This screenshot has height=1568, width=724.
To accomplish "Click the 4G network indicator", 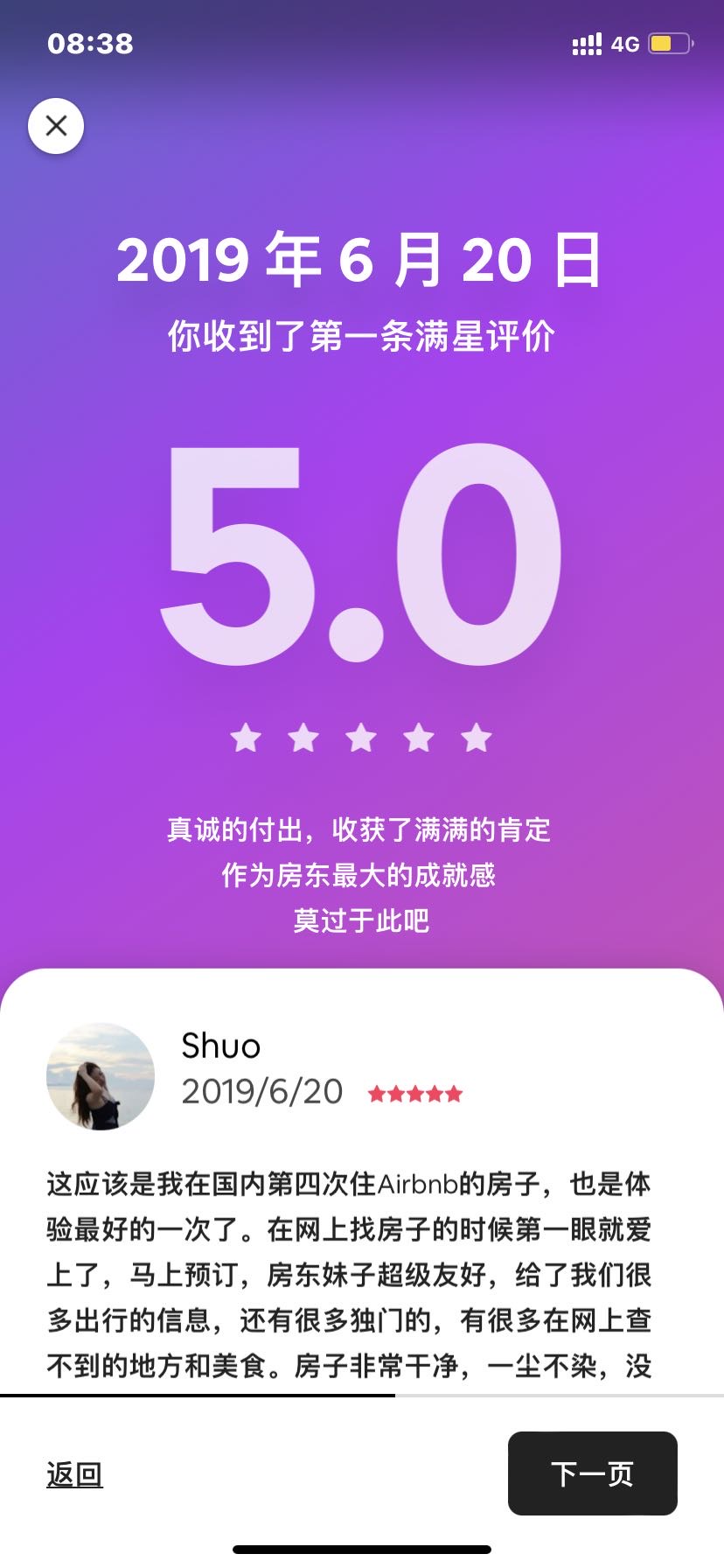I will point(626,42).
